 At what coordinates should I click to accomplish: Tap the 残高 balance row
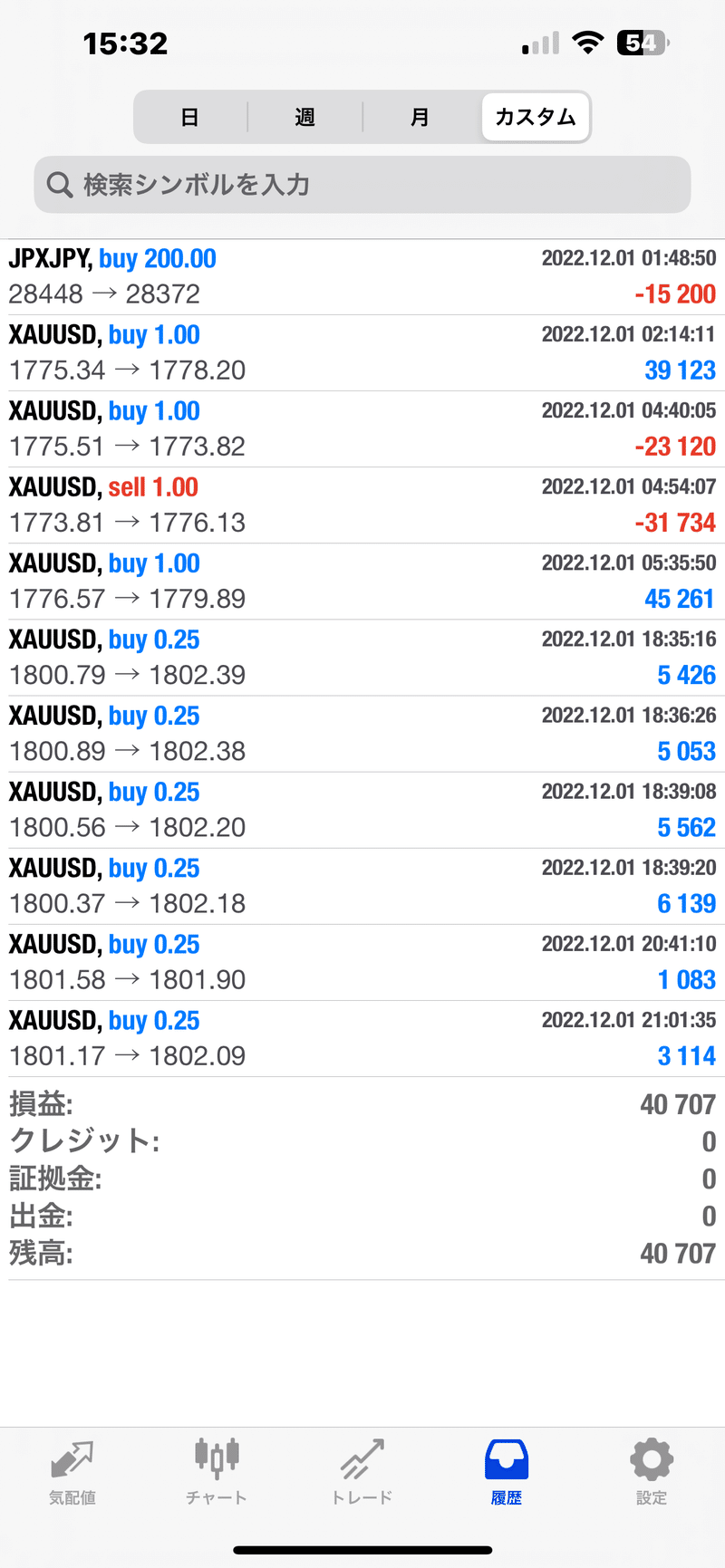click(x=362, y=1254)
